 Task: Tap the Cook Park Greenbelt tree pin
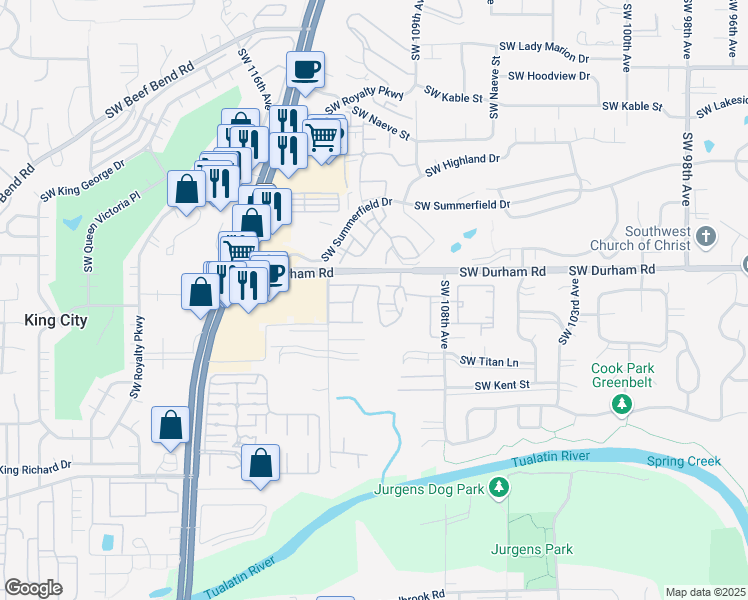point(622,404)
